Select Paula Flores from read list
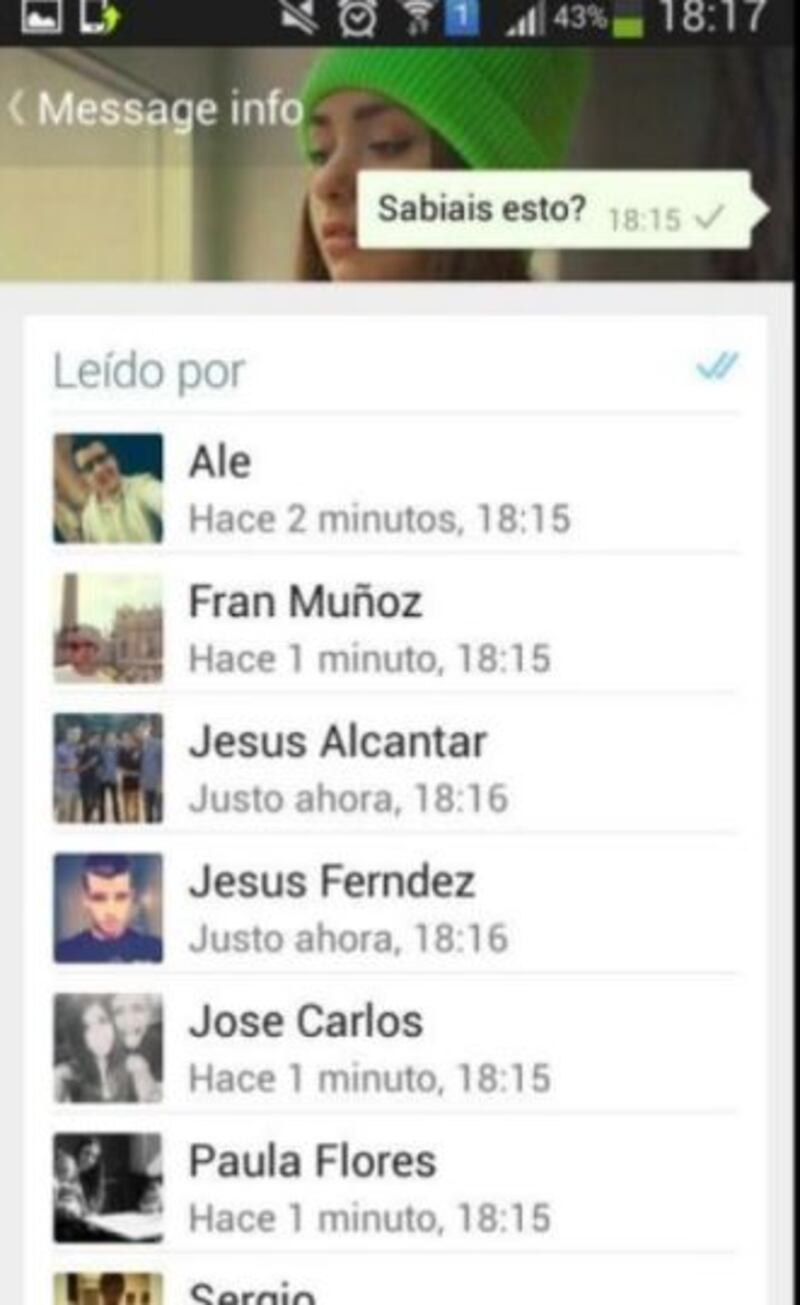This screenshot has width=800, height=1305. (x=395, y=1189)
